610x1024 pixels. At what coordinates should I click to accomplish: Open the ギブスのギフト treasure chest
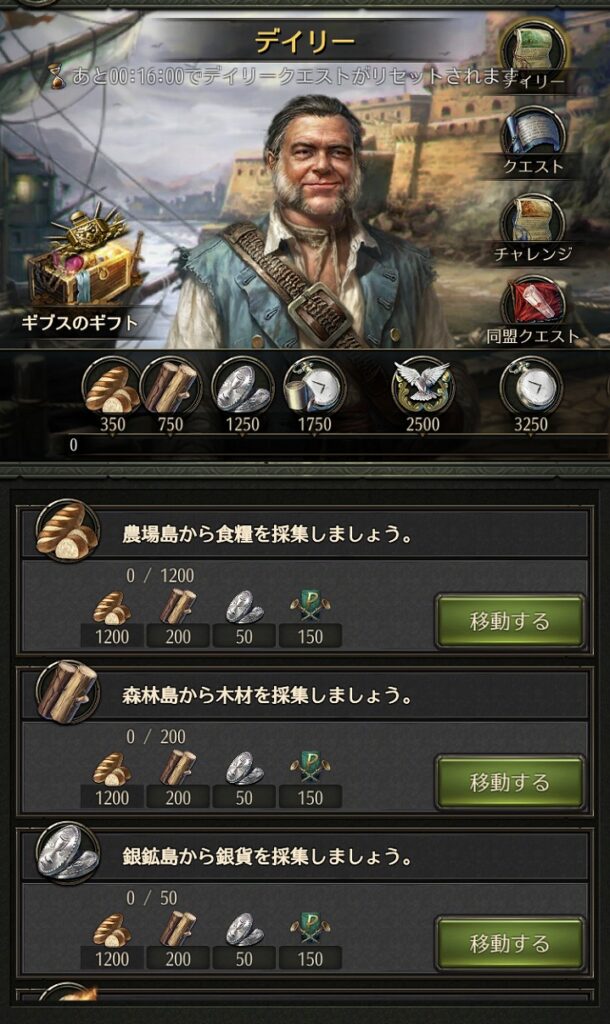point(82,268)
